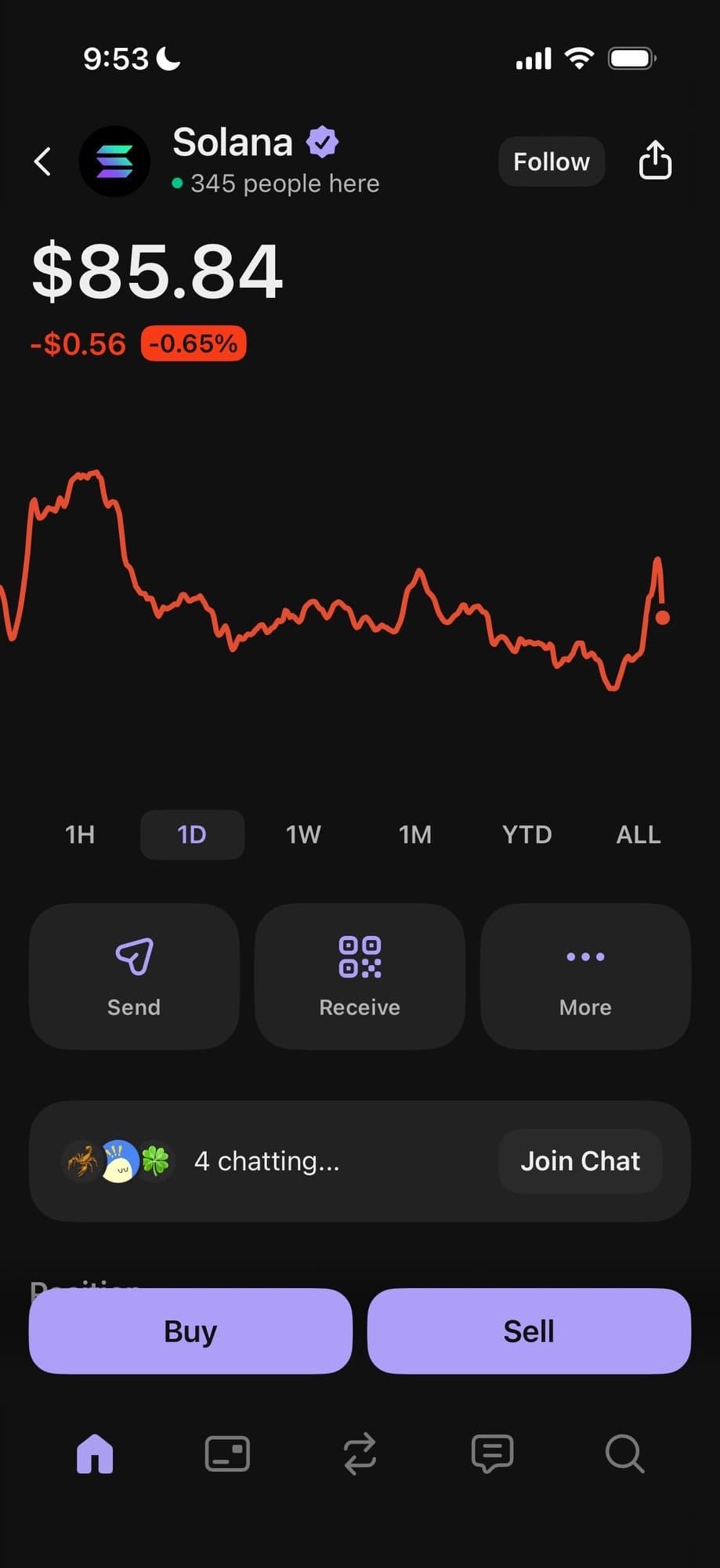
Task: Open the swap tab
Action: [360, 1454]
